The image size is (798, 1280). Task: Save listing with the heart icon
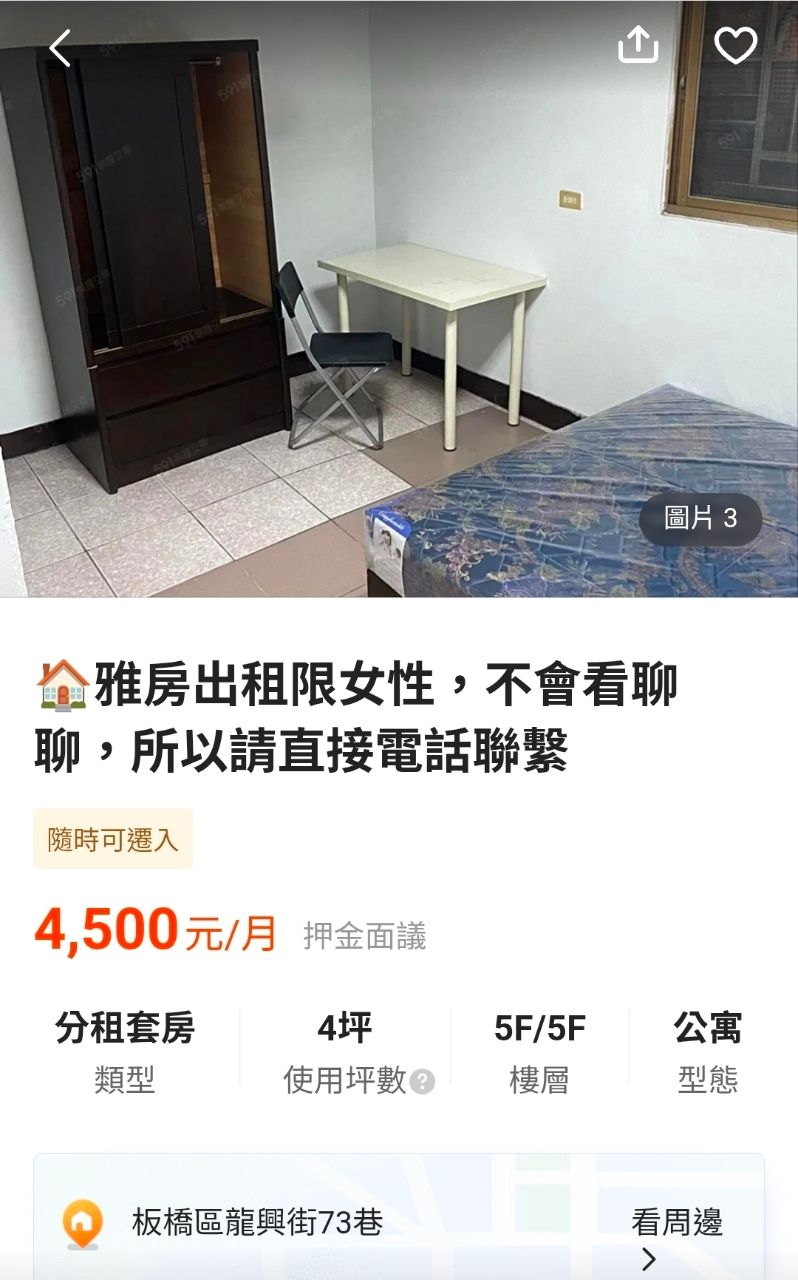(x=735, y=45)
